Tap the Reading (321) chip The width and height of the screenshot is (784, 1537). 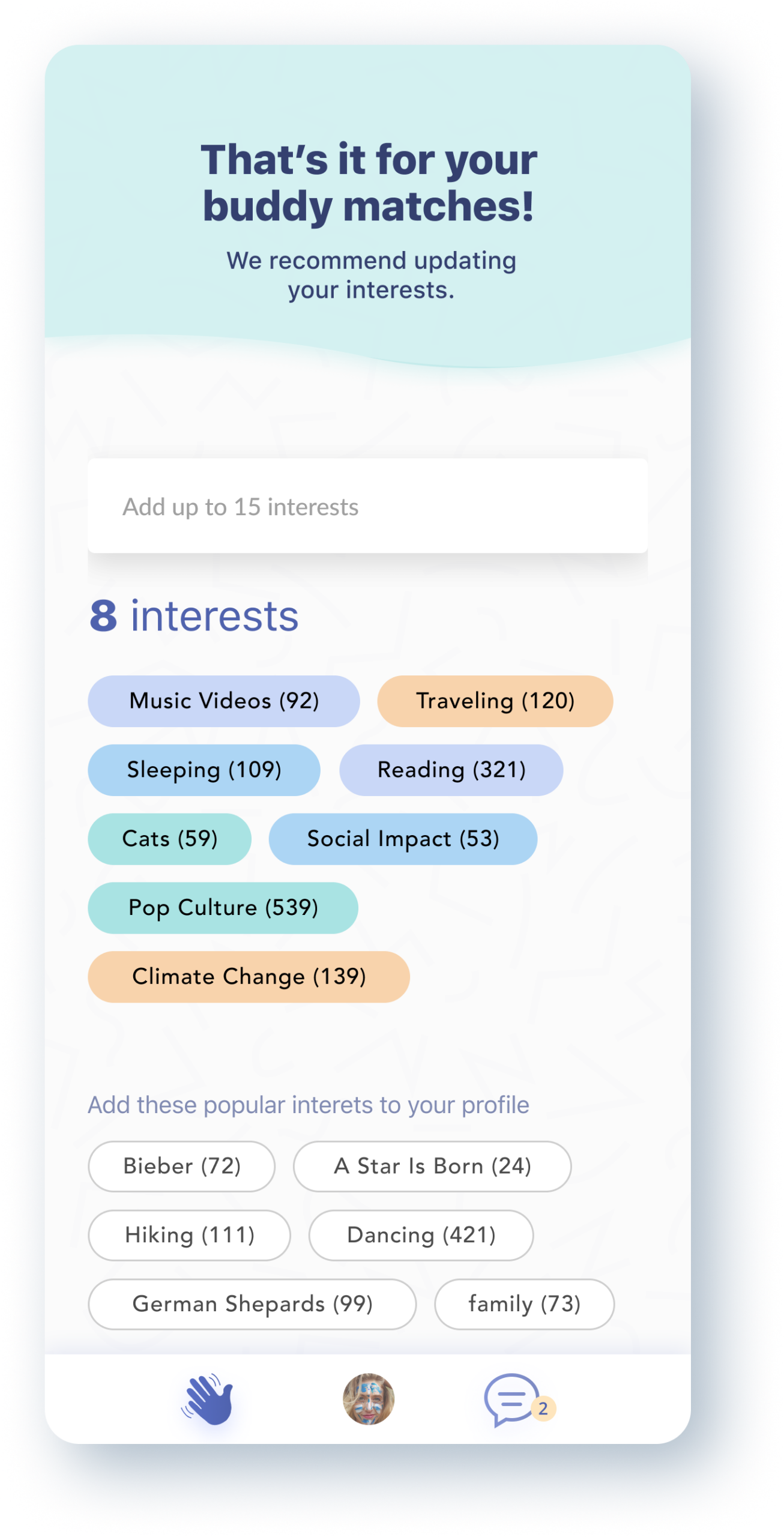451,770
